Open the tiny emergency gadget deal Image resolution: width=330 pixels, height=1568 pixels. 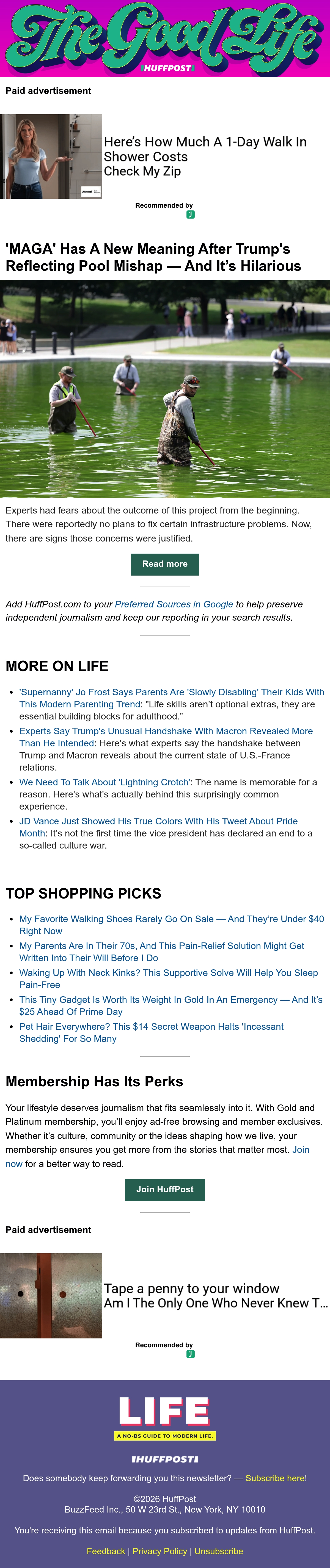171,1006
